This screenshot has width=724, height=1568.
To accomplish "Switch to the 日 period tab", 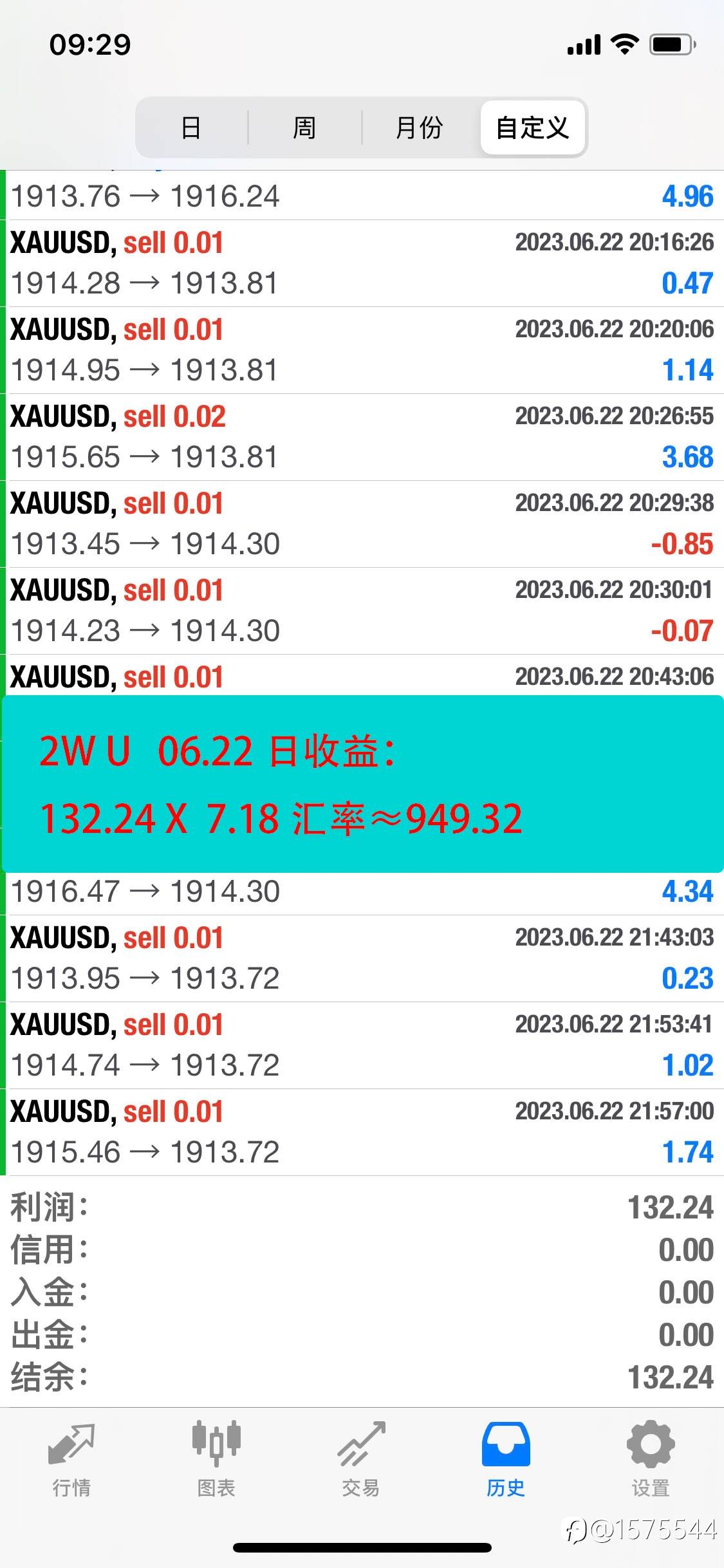I will [x=191, y=127].
